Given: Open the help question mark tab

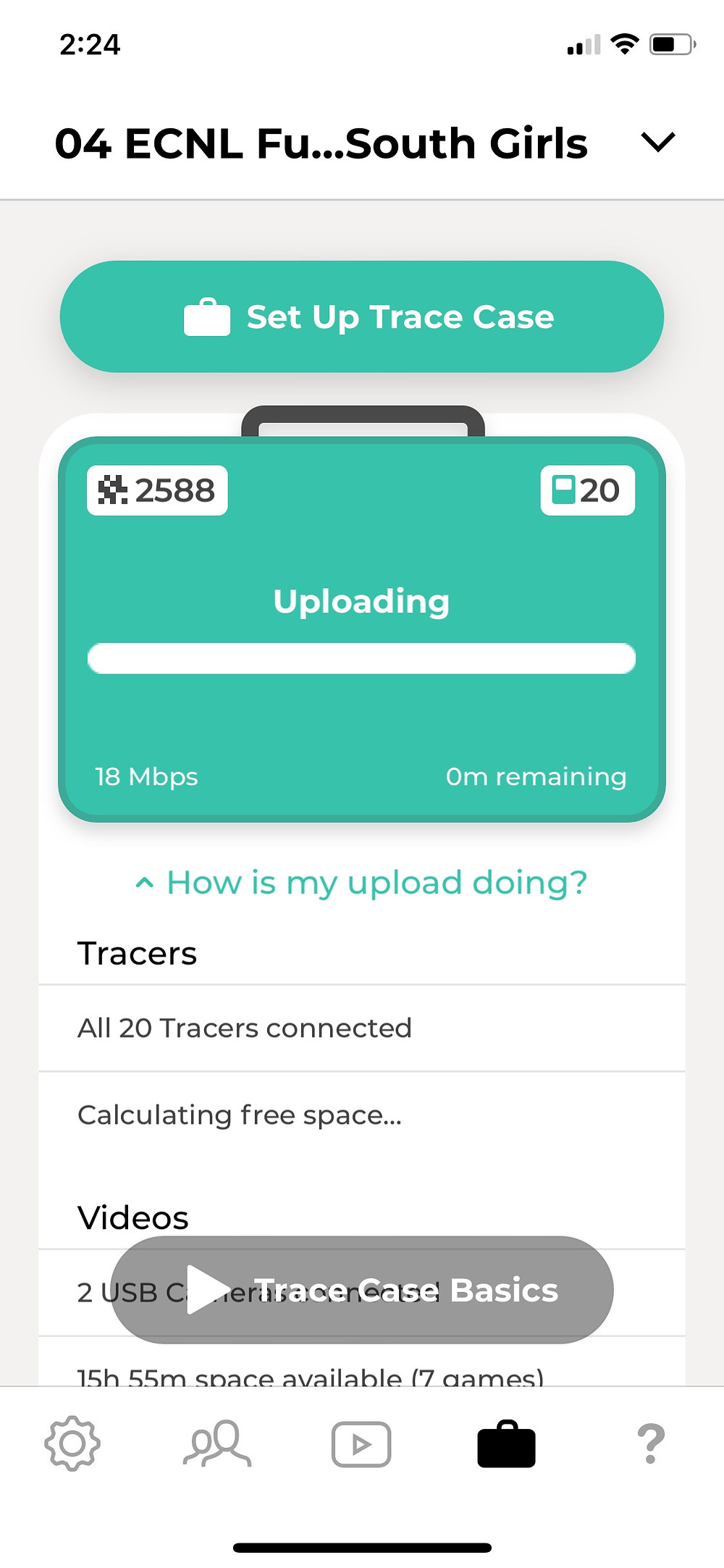Looking at the screenshot, I should pyautogui.click(x=651, y=1444).
